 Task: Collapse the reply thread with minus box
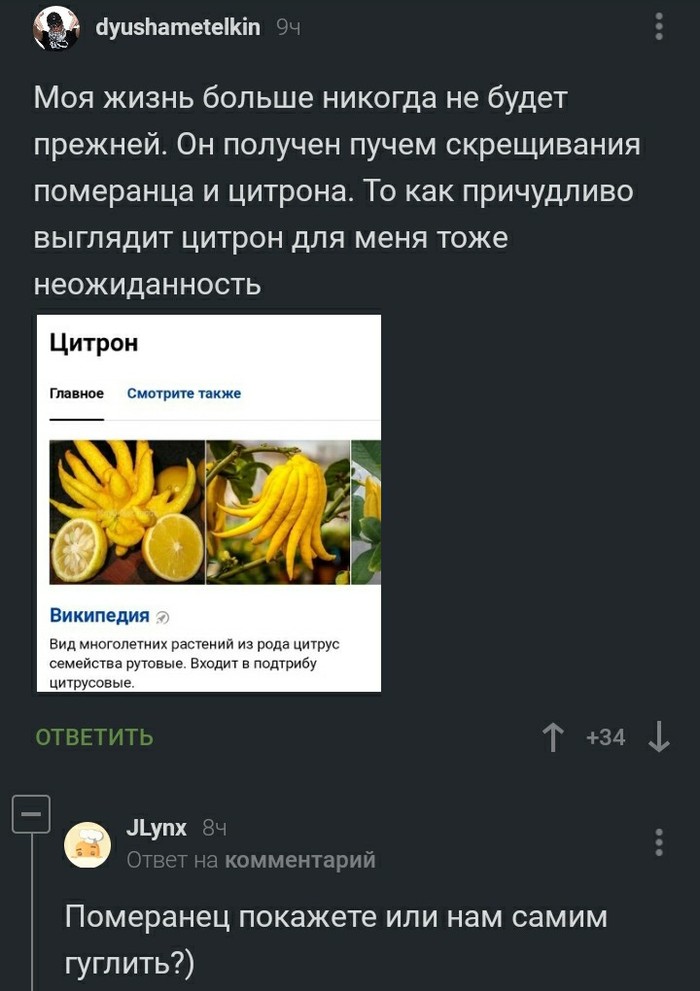pyautogui.click(x=31, y=814)
